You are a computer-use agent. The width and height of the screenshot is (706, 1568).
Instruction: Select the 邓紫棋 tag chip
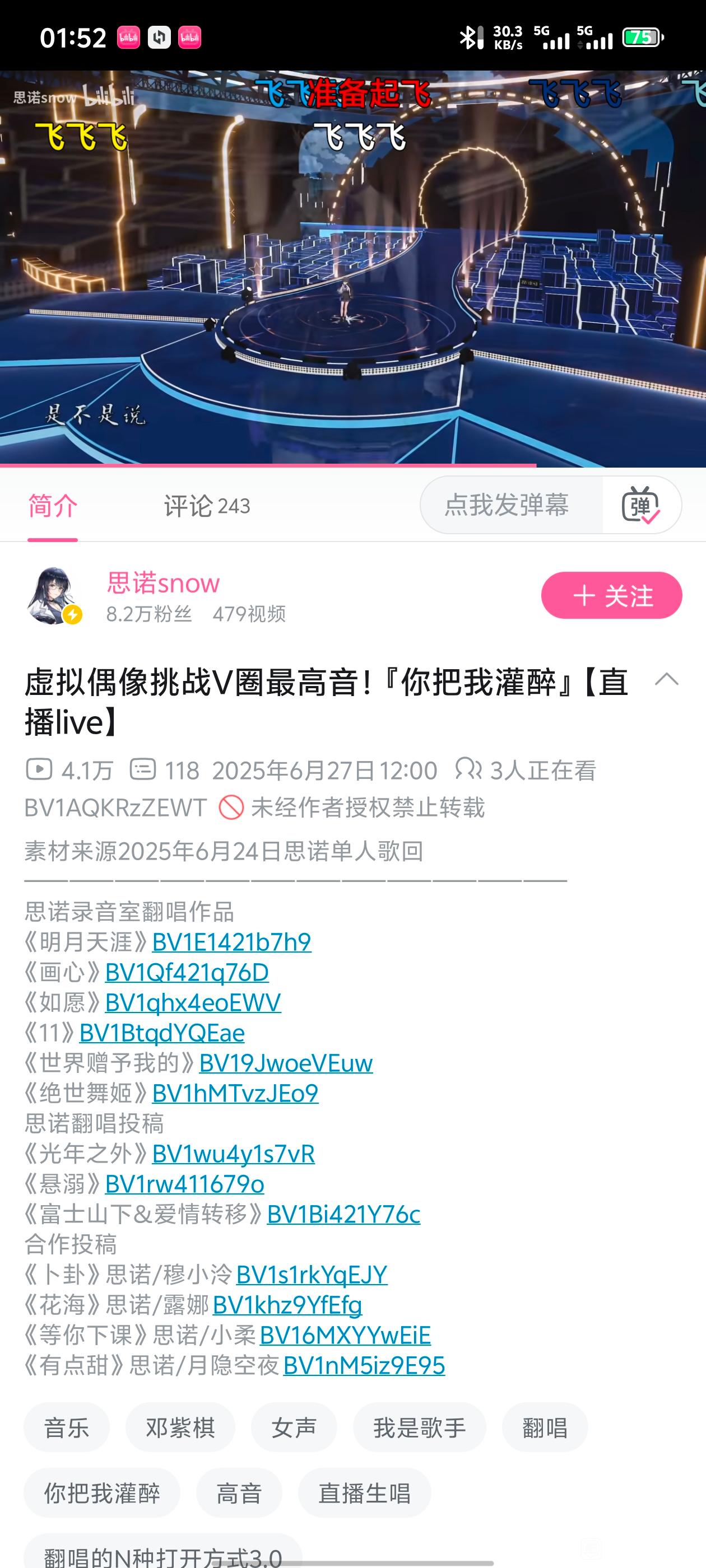(x=180, y=1427)
